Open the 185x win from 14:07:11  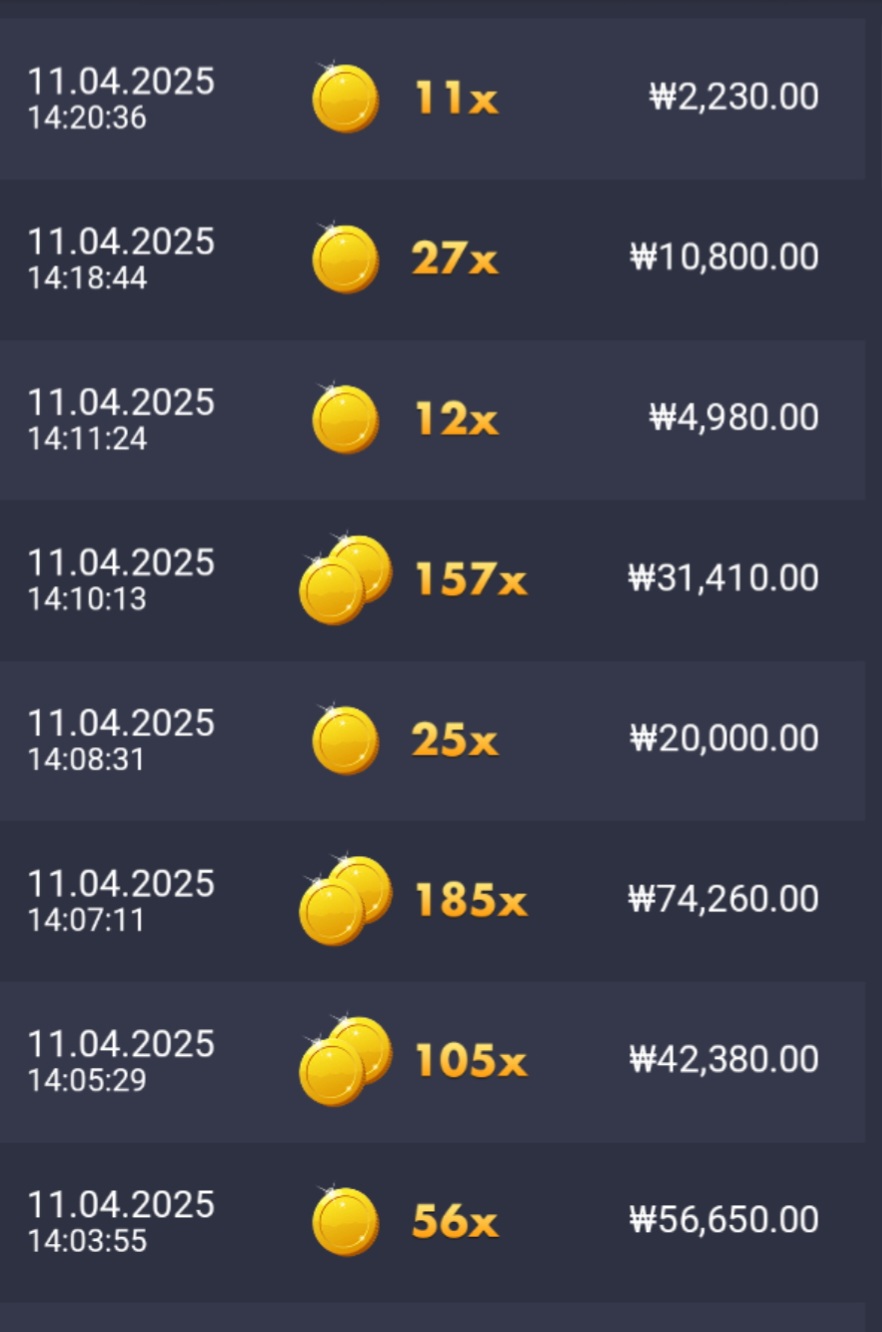(x=432, y=900)
